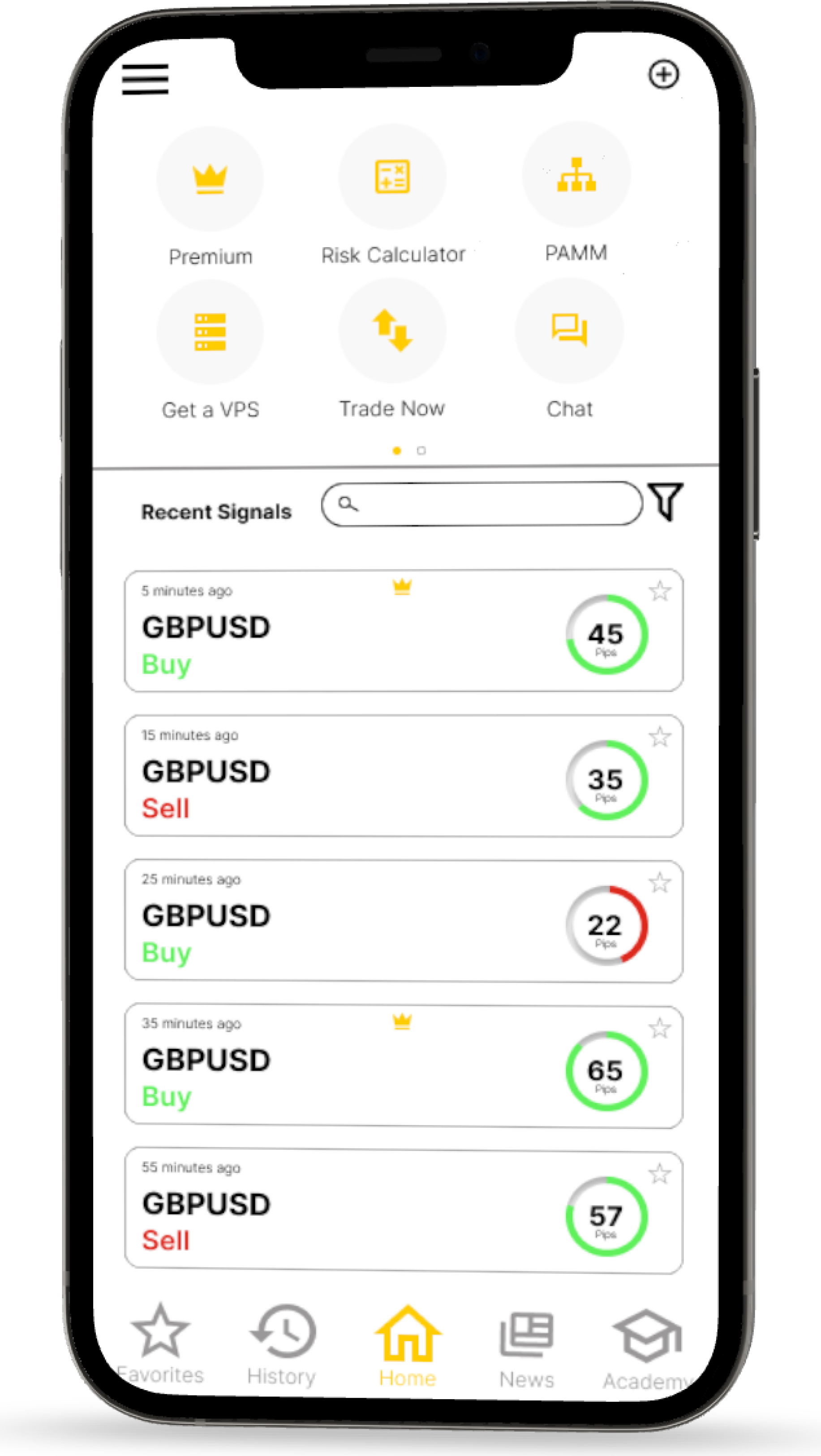This screenshot has width=821, height=1456.
Task: Open the PAMM shortcut
Action: (x=576, y=175)
